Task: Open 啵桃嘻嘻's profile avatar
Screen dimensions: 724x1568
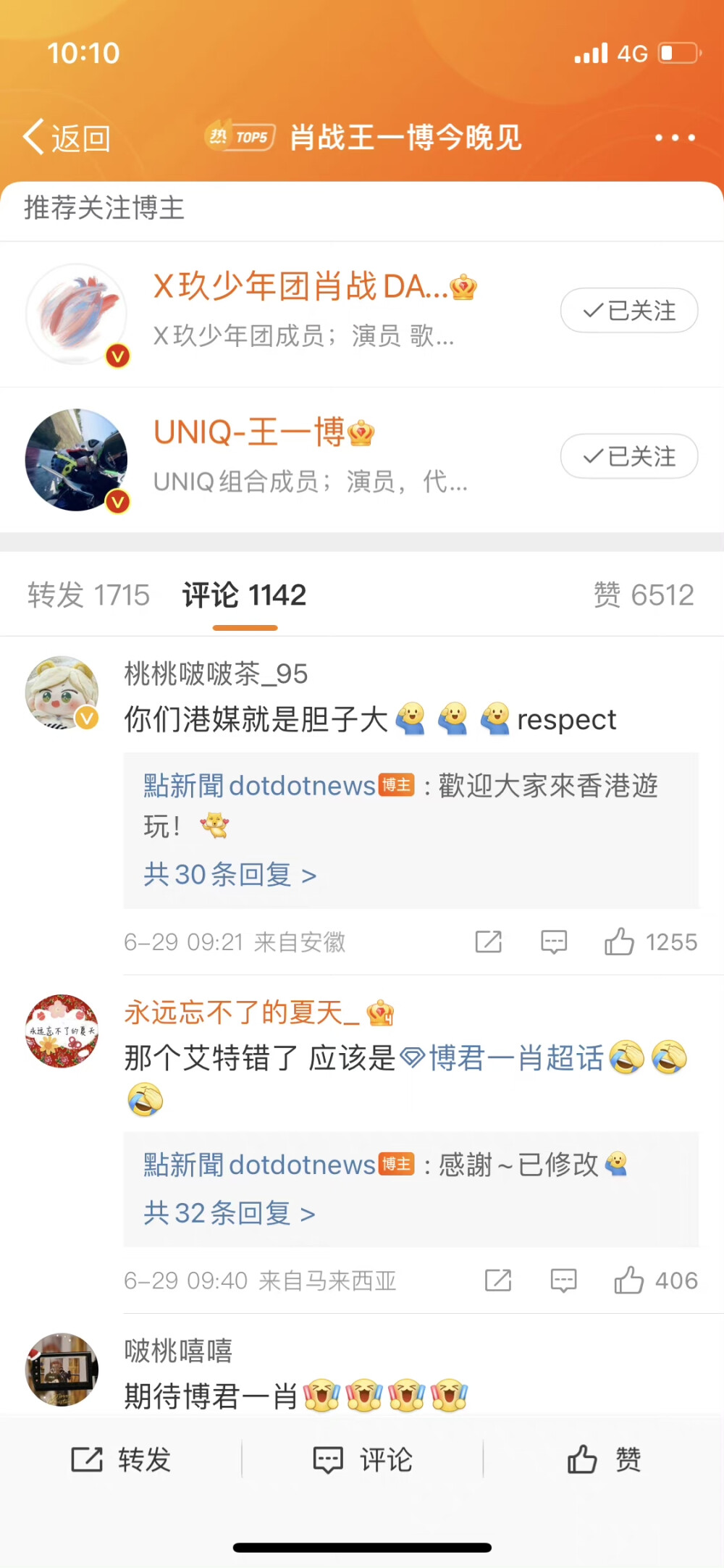Action: (62, 1369)
